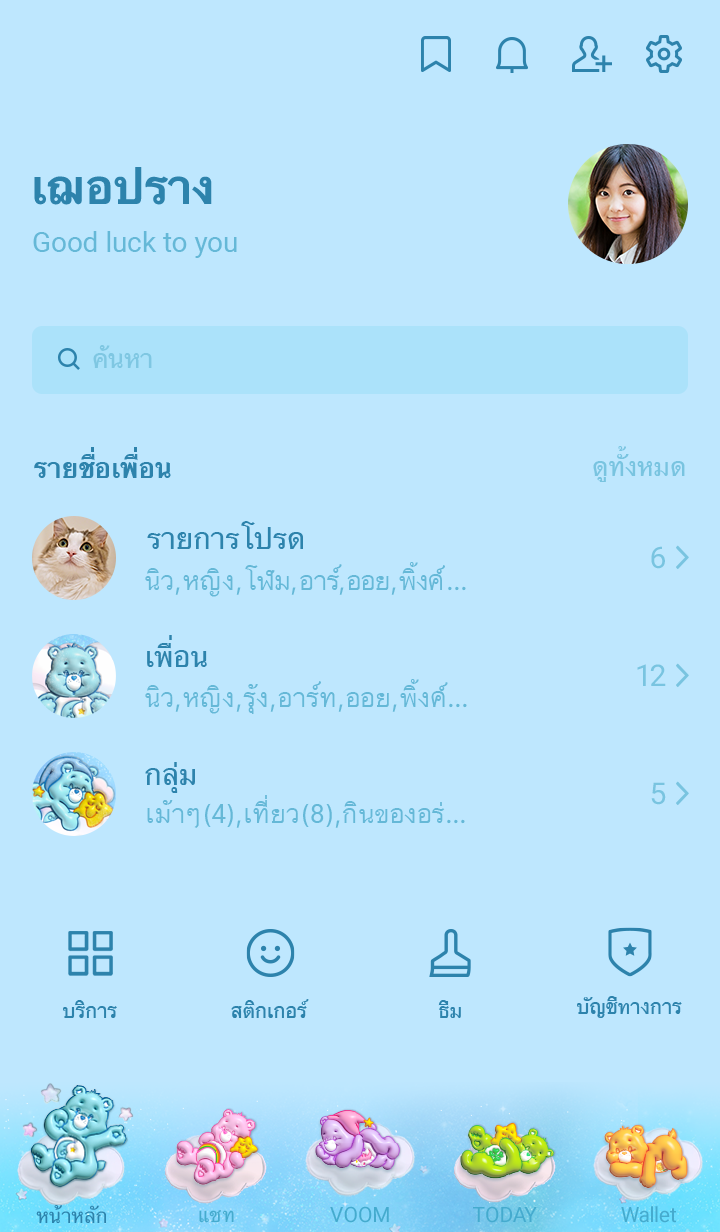
Task: Open the สติกเกอร์ sticker shop
Action: click(x=270, y=974)
